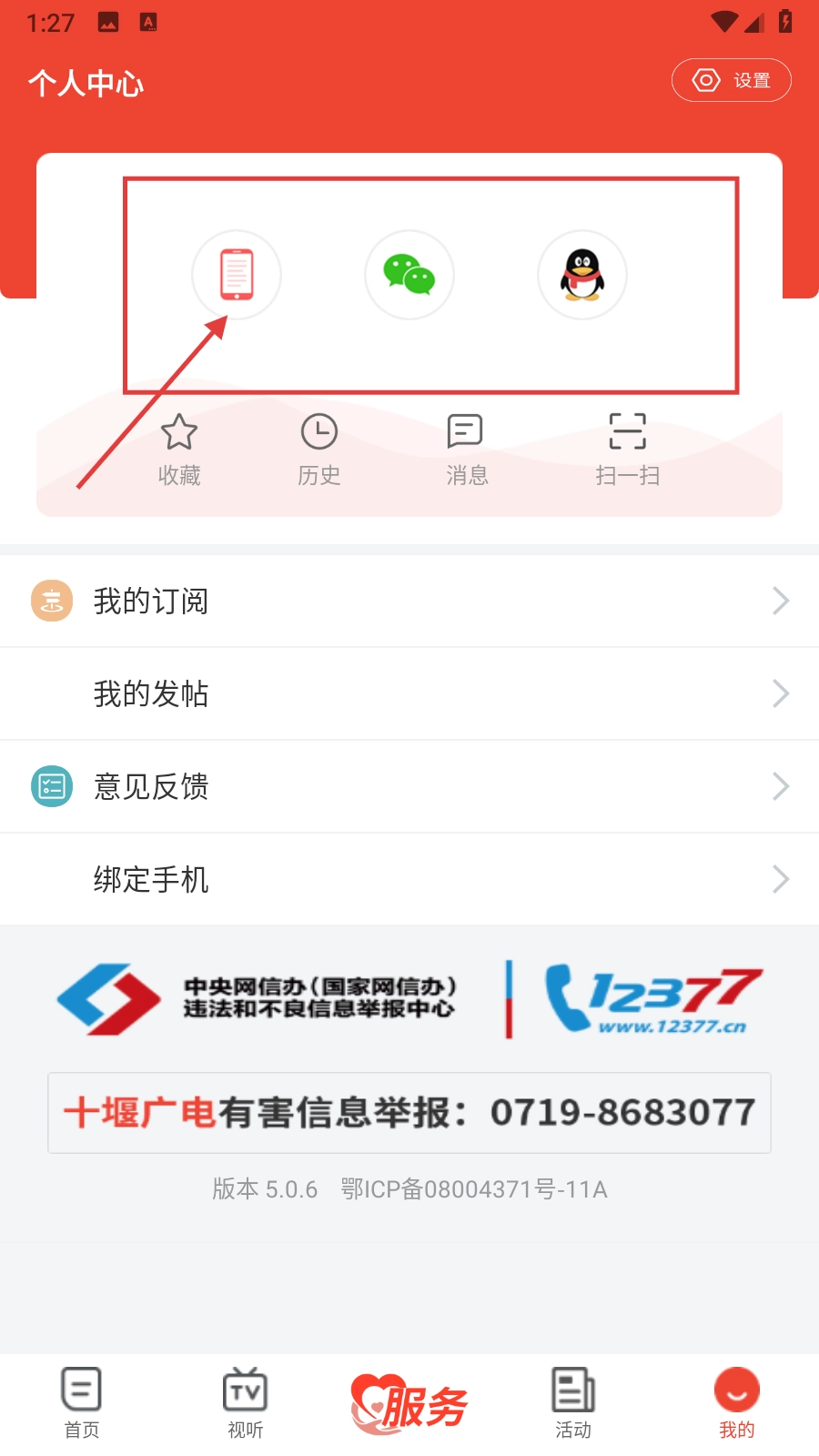Image resolution: width=819 pixels, height=1456 pixels.
Task: Switch to 活动 tab
Action: tap(573, 1402)
